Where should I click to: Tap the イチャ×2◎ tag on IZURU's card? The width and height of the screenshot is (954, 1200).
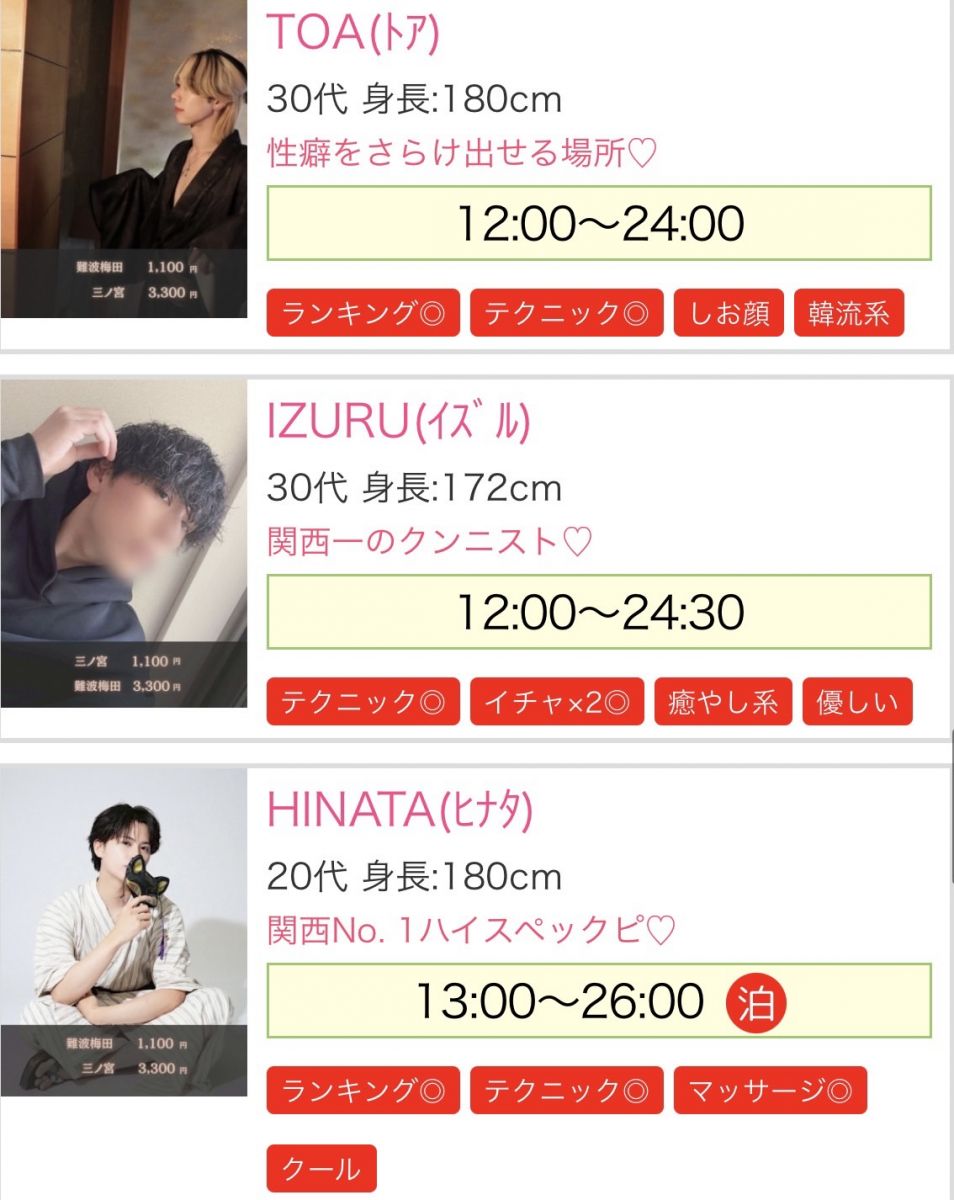(557, 702)
